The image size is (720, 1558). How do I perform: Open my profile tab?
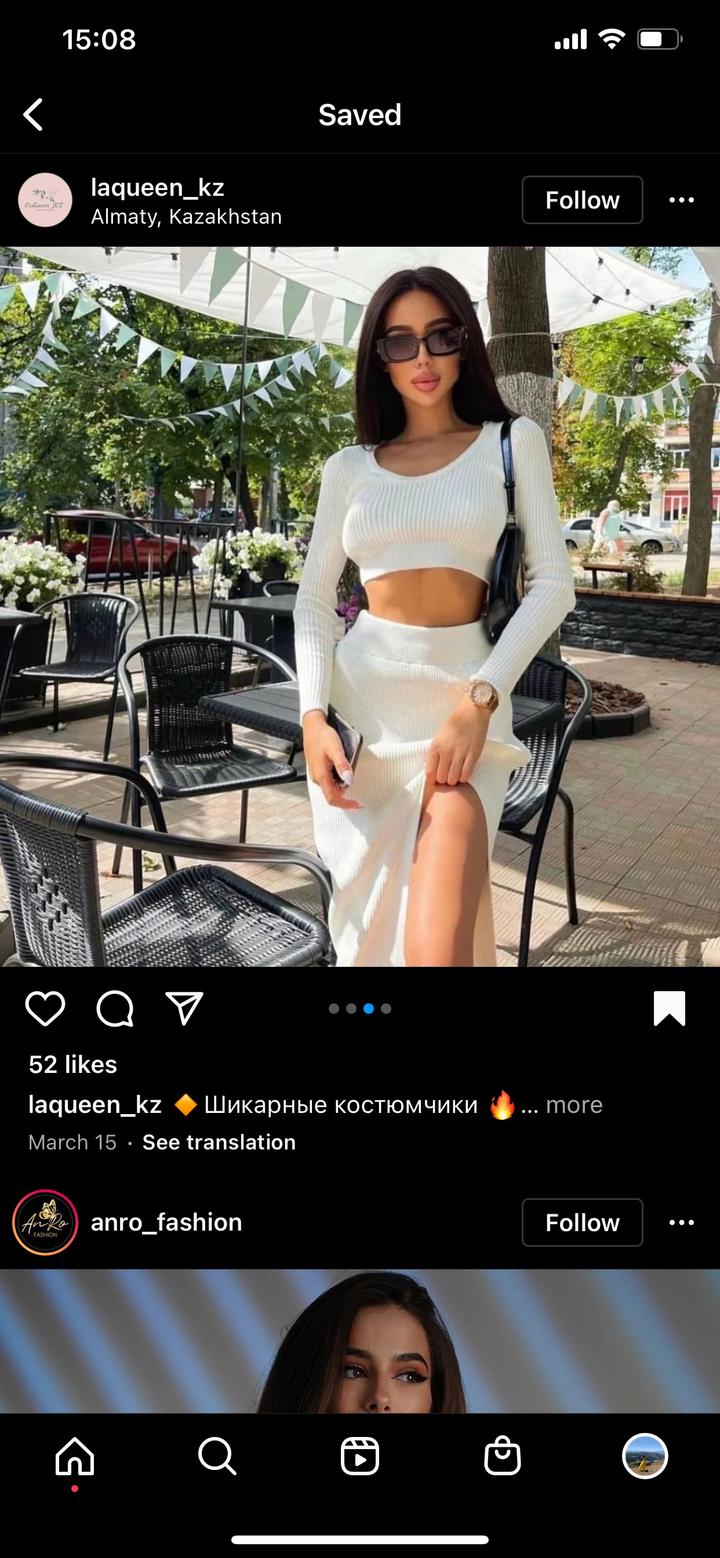pyautogui.click(x=645, y=1457)
